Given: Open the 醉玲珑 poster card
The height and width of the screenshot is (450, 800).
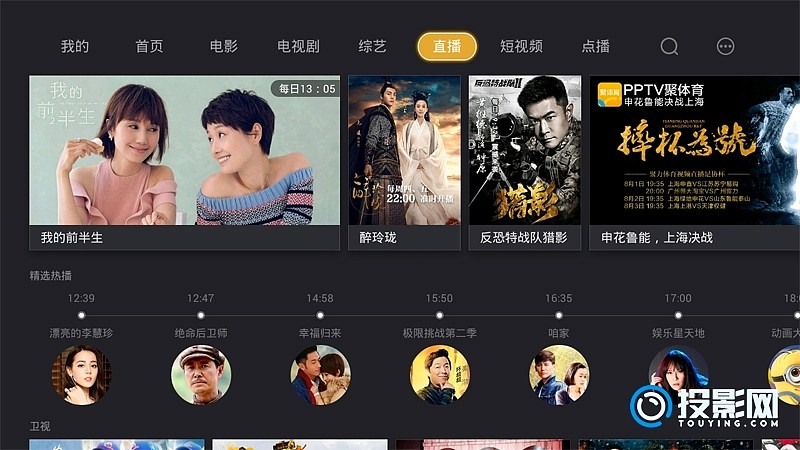Looking at the screenshot, I should pyautogui.click(x=404, y=160).
